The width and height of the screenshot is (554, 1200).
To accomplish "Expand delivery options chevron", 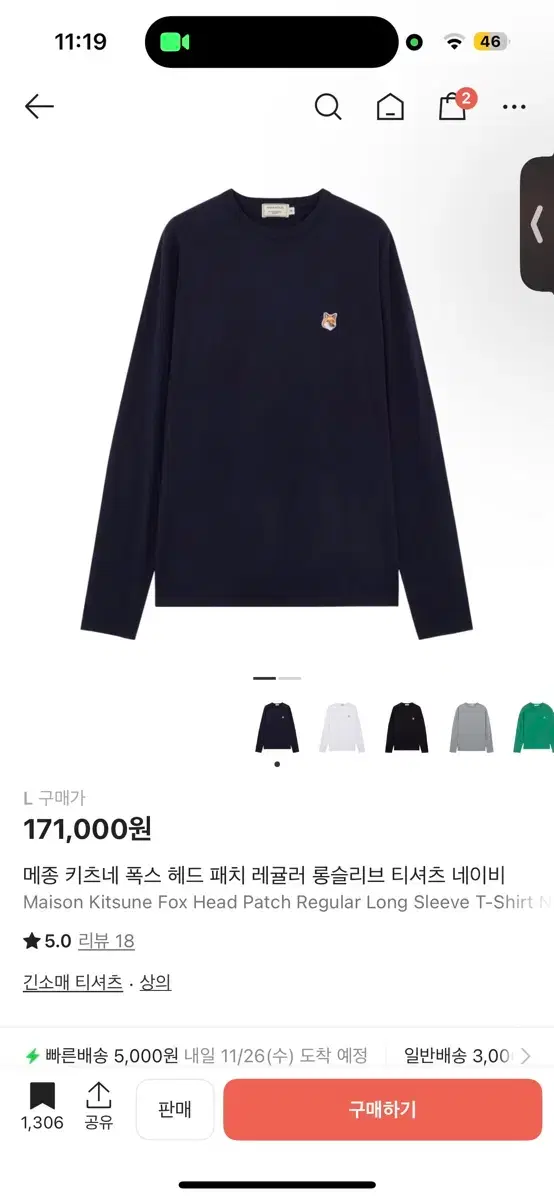I will tap(526, 1055).
